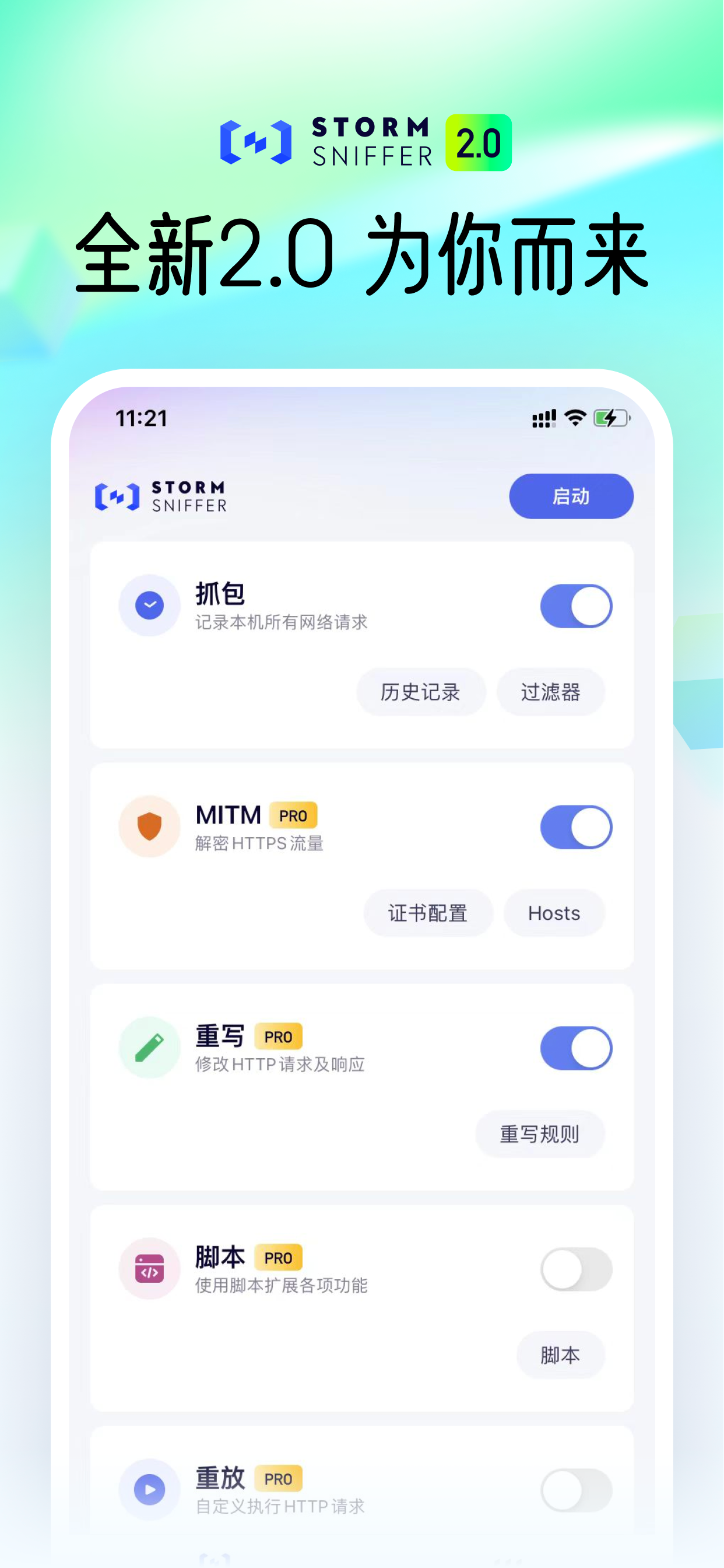This screenshot has height=1568, width=724.
Task: Click the green pencil icon for 重写
Action: (149, 1047)
